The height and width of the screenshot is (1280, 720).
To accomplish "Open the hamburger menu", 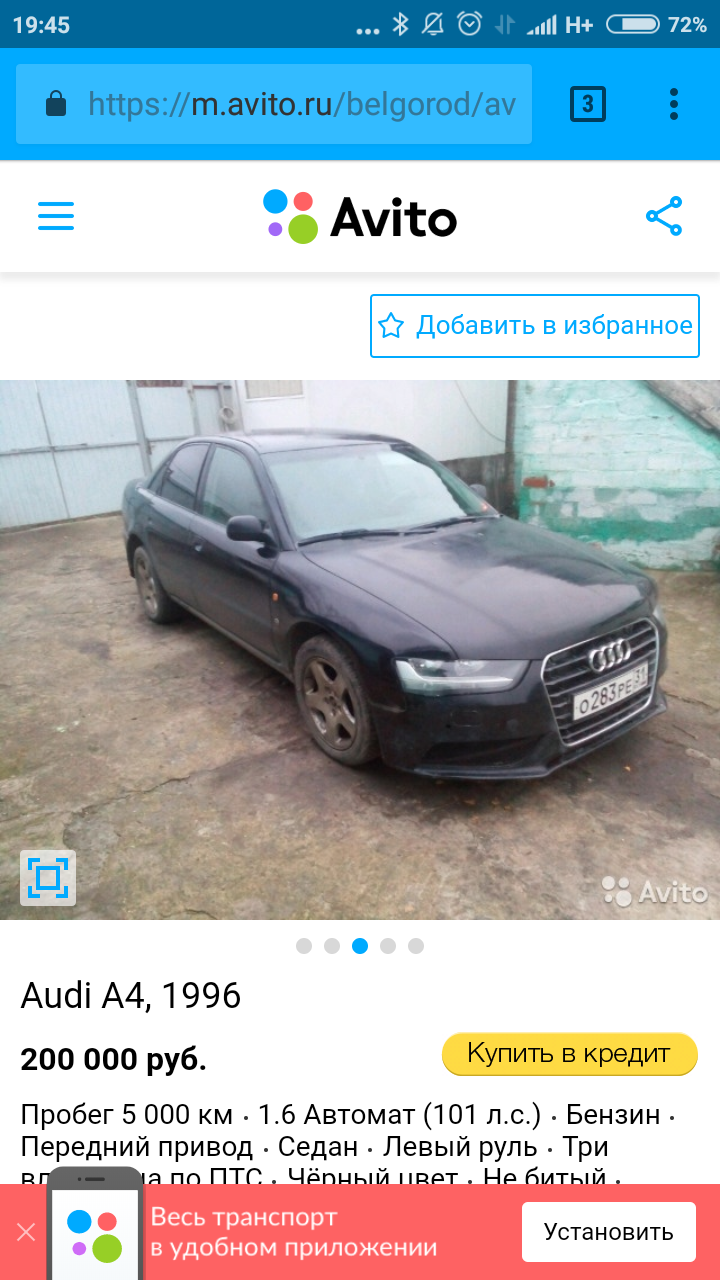I will tap(56, 216).
